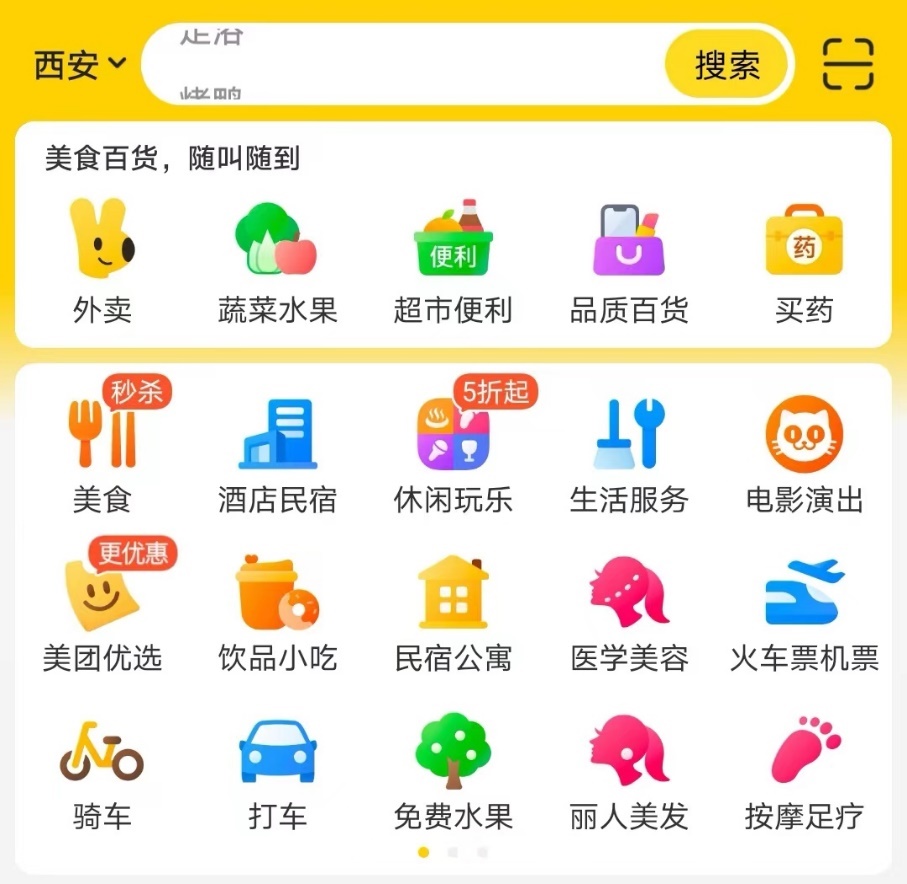This screenshot has width=907, height=884.
Task: Book tickets via 火车票机票
Action: (x=804, y=610)
